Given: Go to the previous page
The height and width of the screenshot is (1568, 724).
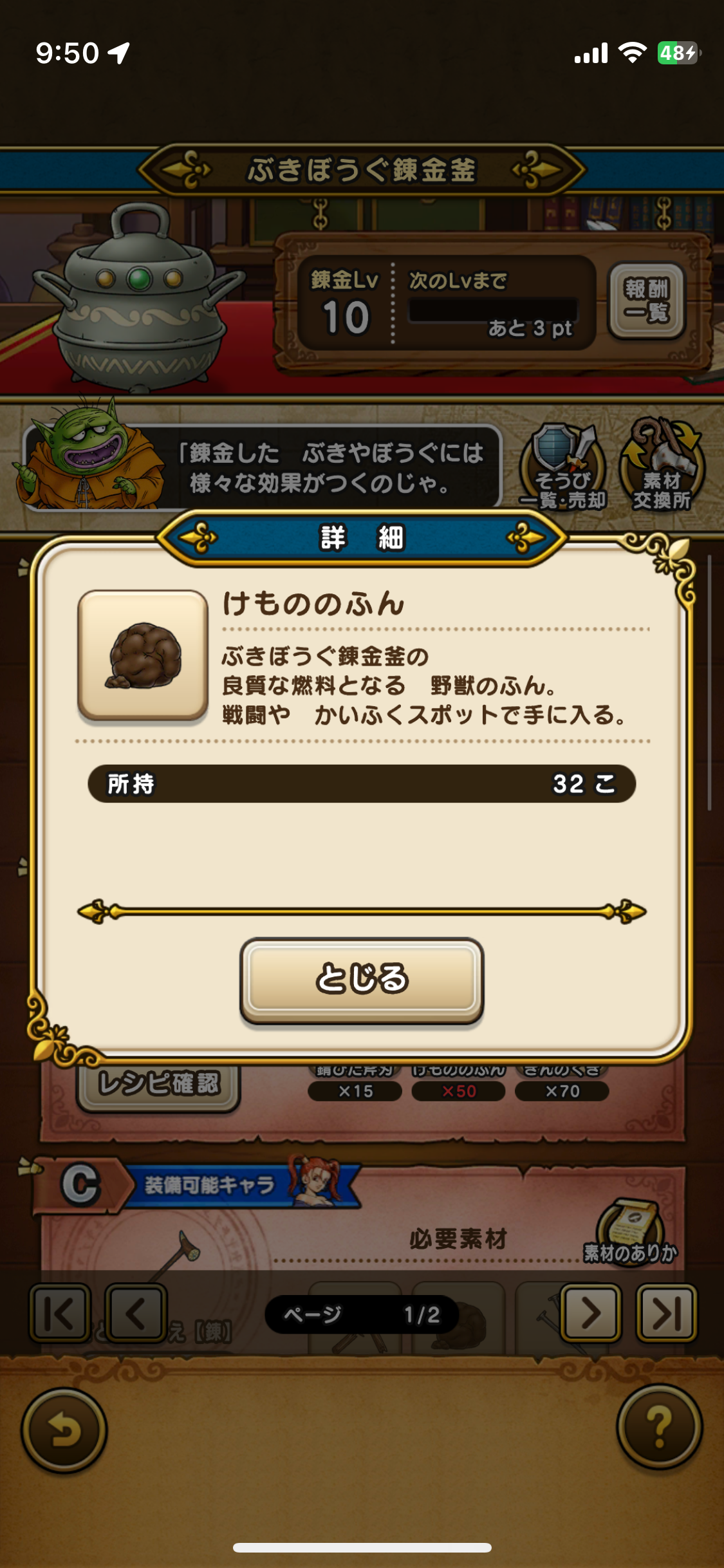Looking at the screenshot, I should click(x=135, y=1313).
